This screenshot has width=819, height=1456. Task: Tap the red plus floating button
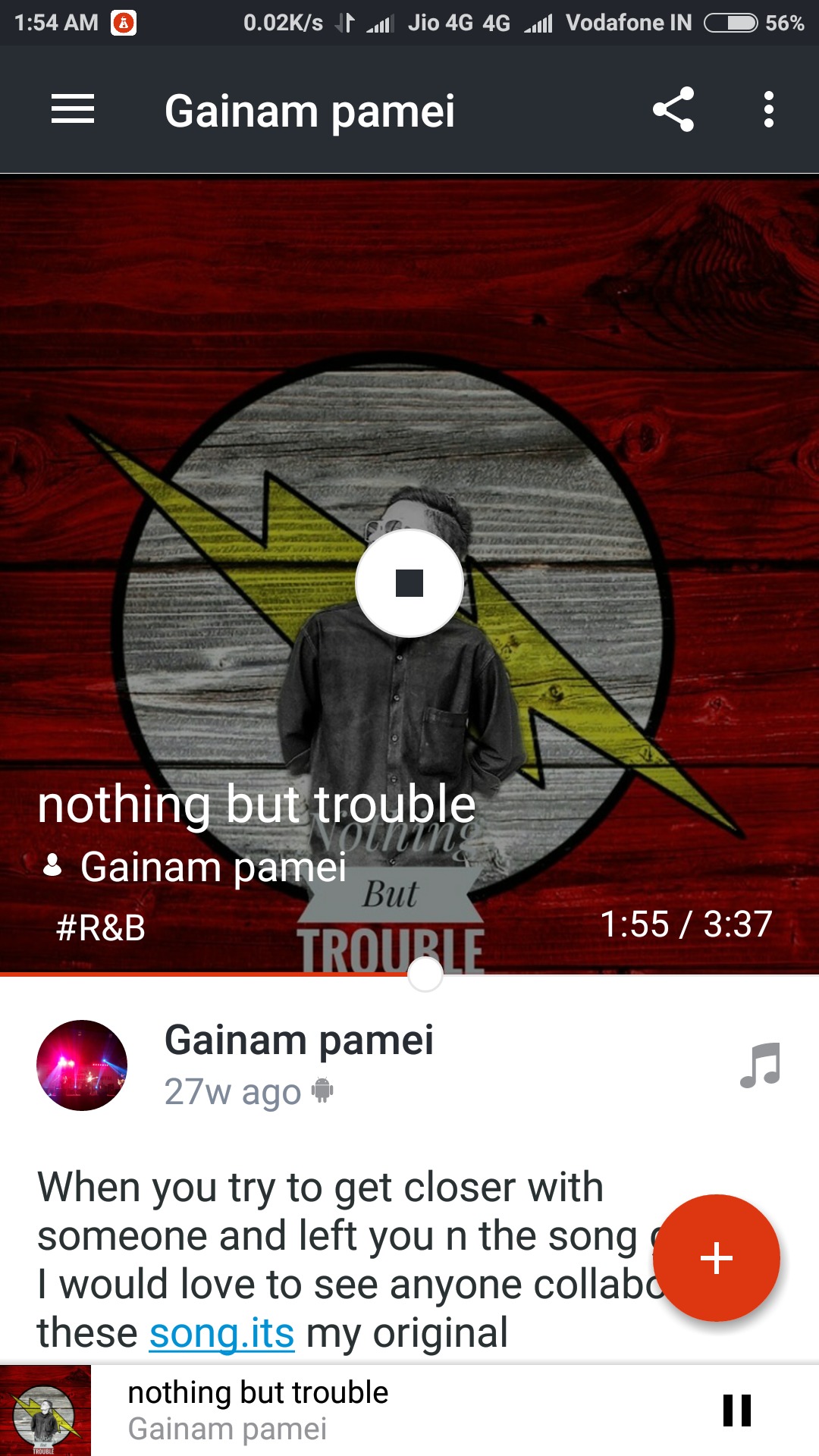tap(716, 1258)
